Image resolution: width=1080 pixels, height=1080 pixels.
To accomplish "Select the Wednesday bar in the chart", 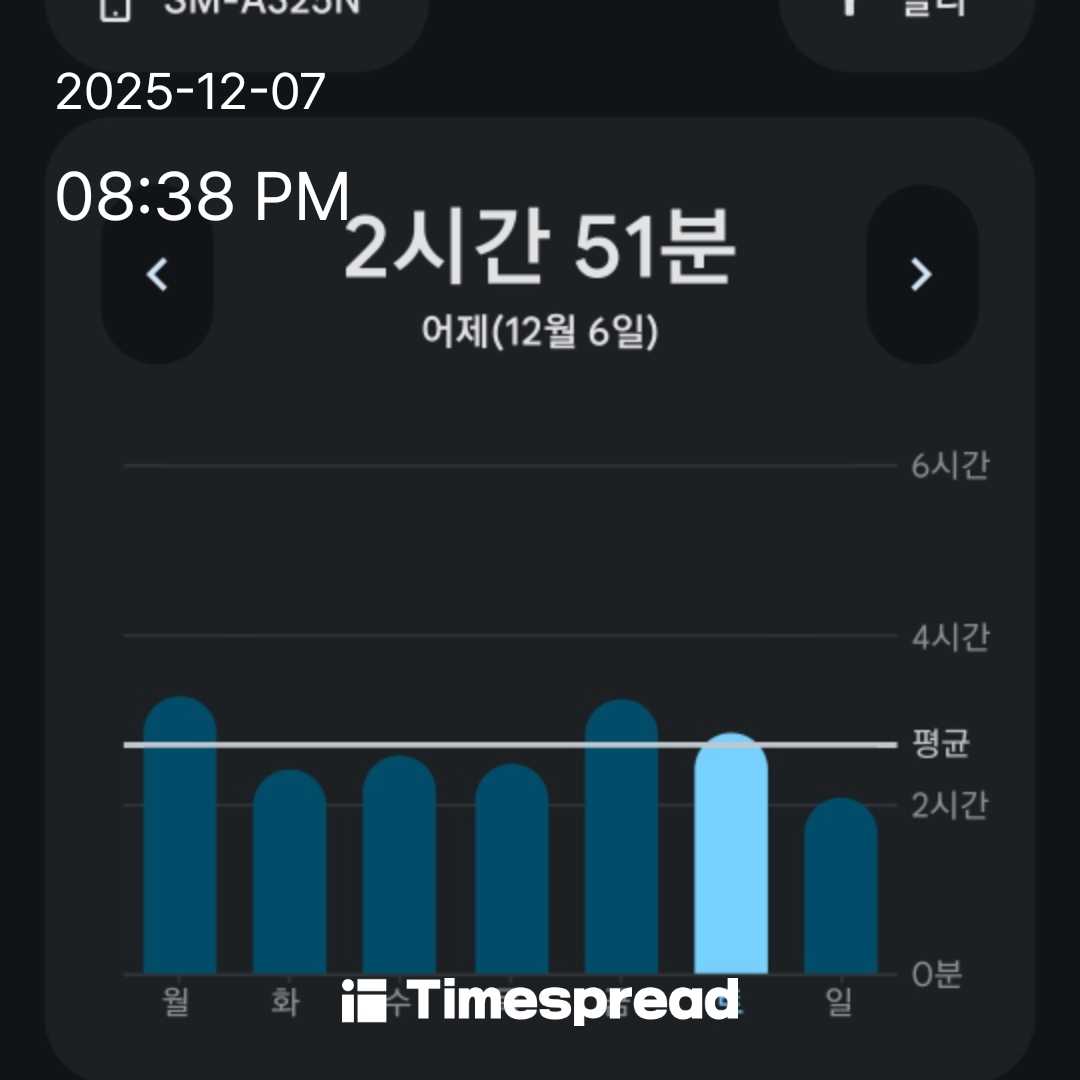I will (399, 868).
